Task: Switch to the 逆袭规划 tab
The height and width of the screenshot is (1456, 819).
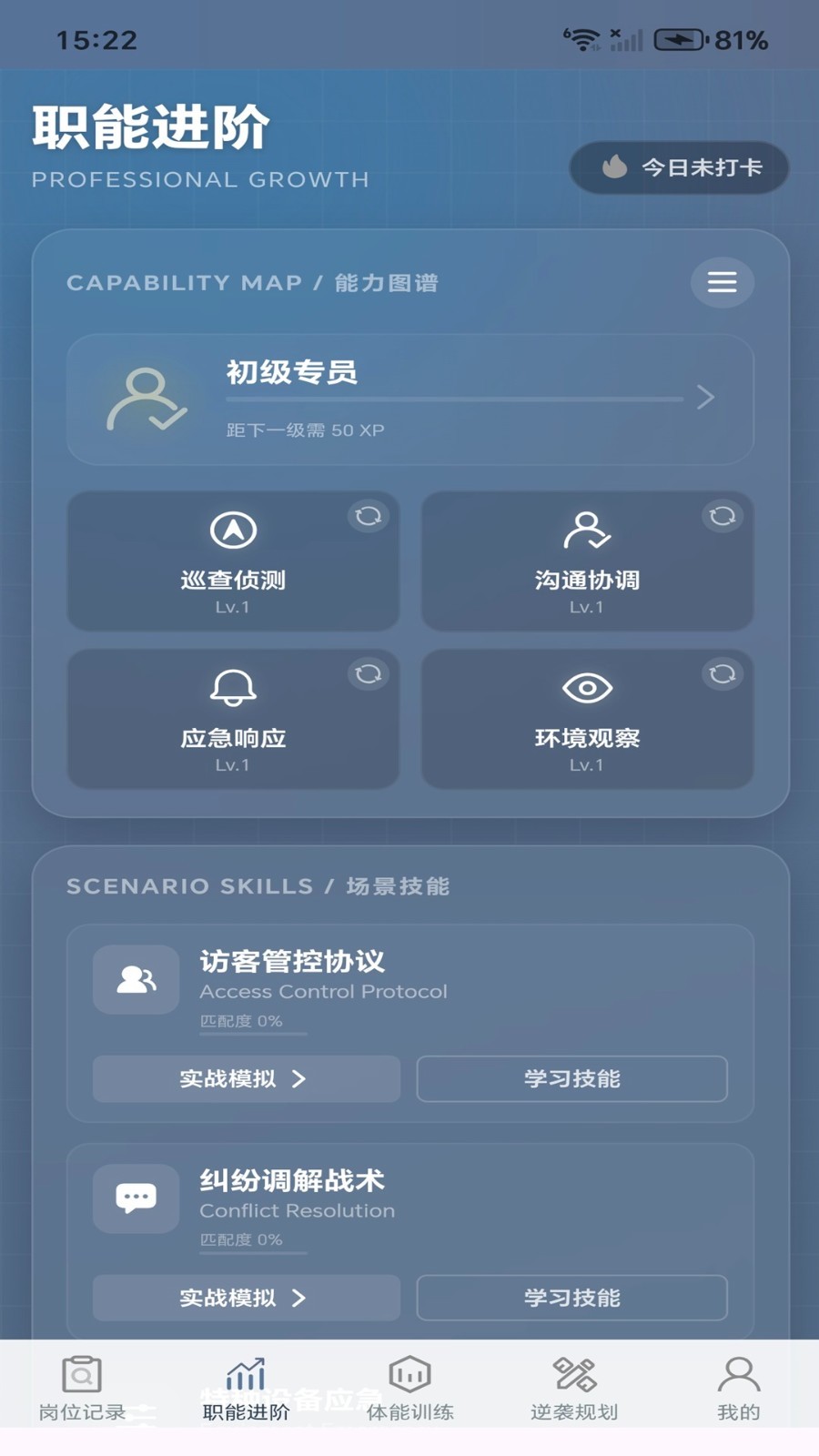Action: (x=574, y=1388)
